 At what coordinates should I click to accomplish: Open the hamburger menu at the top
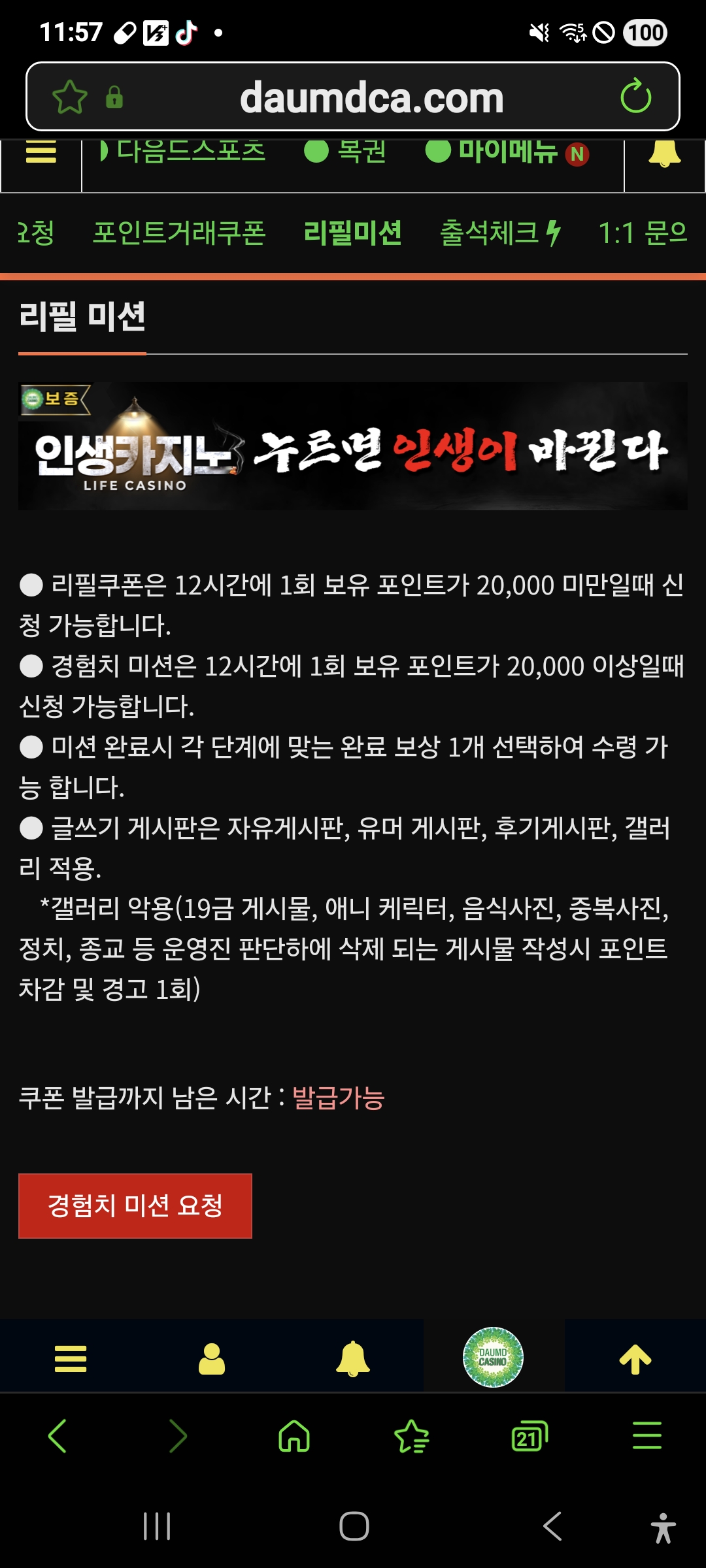[41, 153]
